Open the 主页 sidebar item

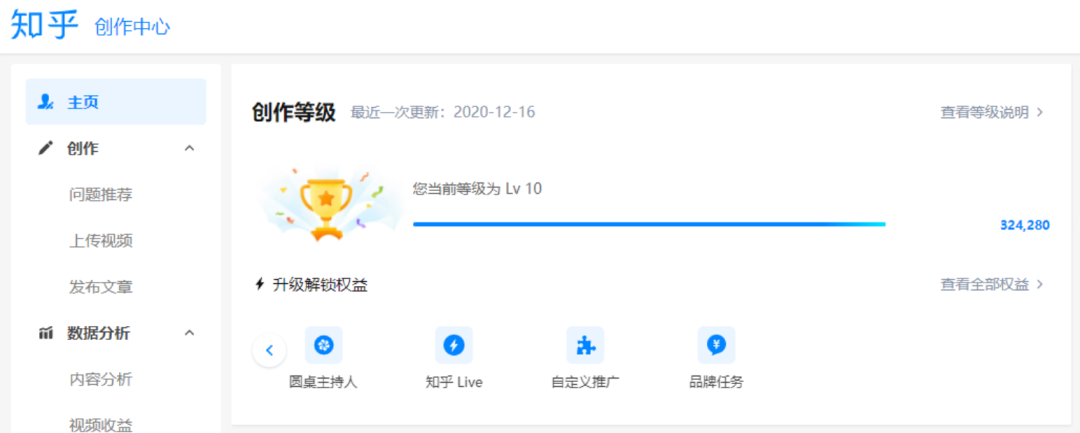pos(116,102)
